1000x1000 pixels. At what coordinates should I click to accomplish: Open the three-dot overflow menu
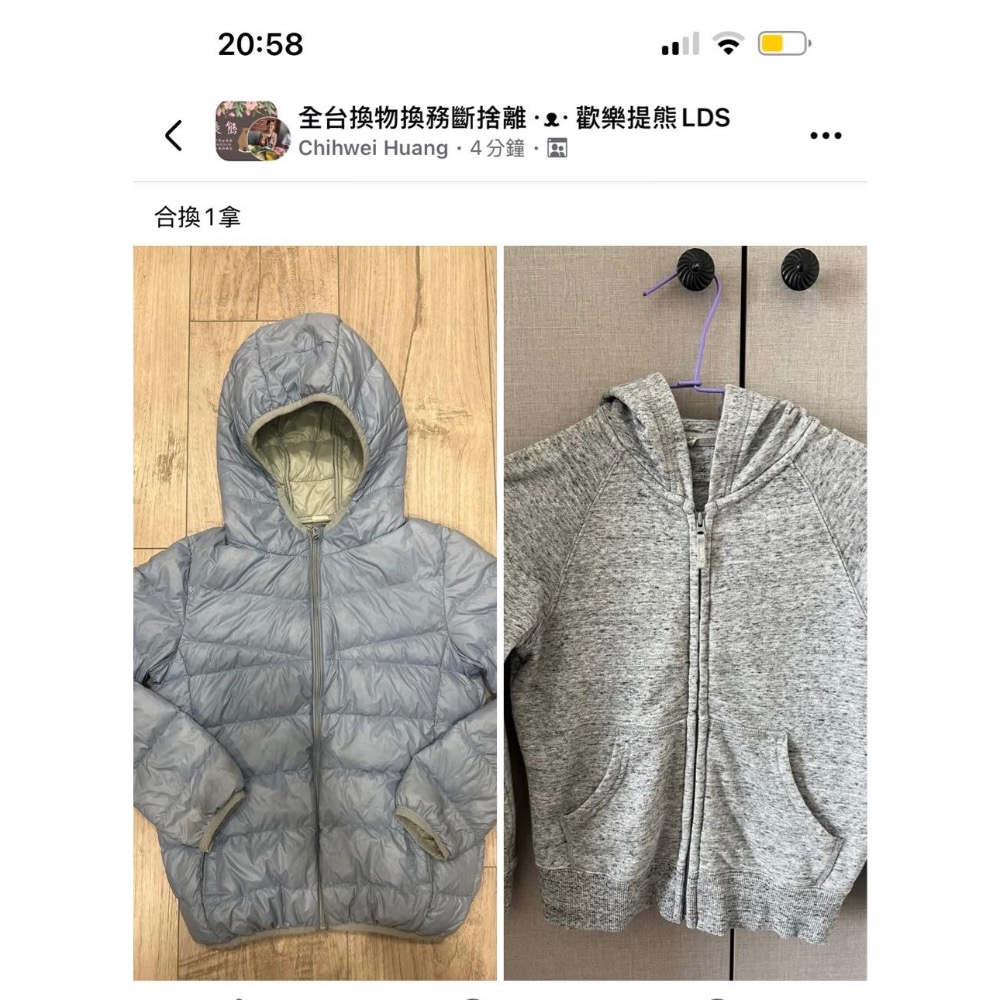pyautogui.click(x=825, y=136)
